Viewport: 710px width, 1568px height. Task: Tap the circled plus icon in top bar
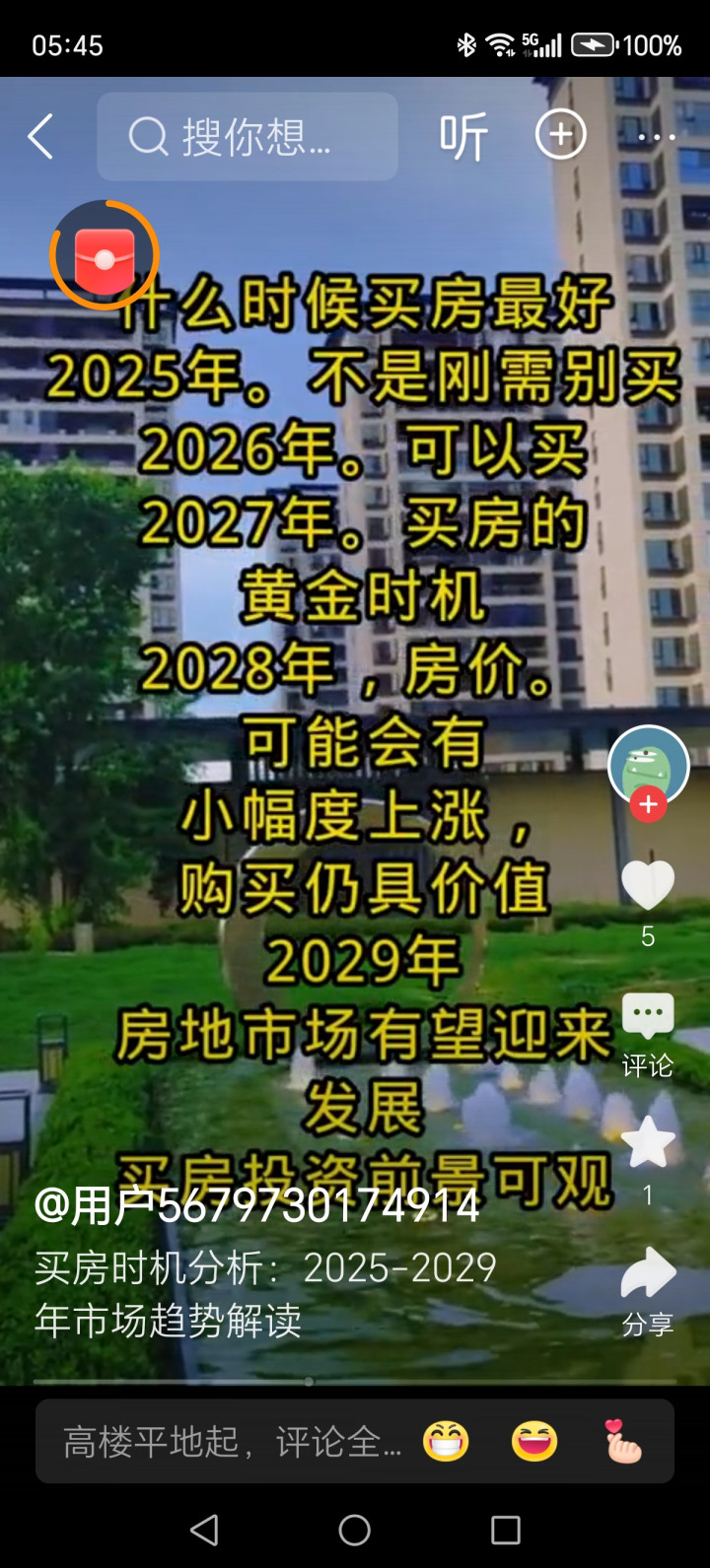pos(560,134)
